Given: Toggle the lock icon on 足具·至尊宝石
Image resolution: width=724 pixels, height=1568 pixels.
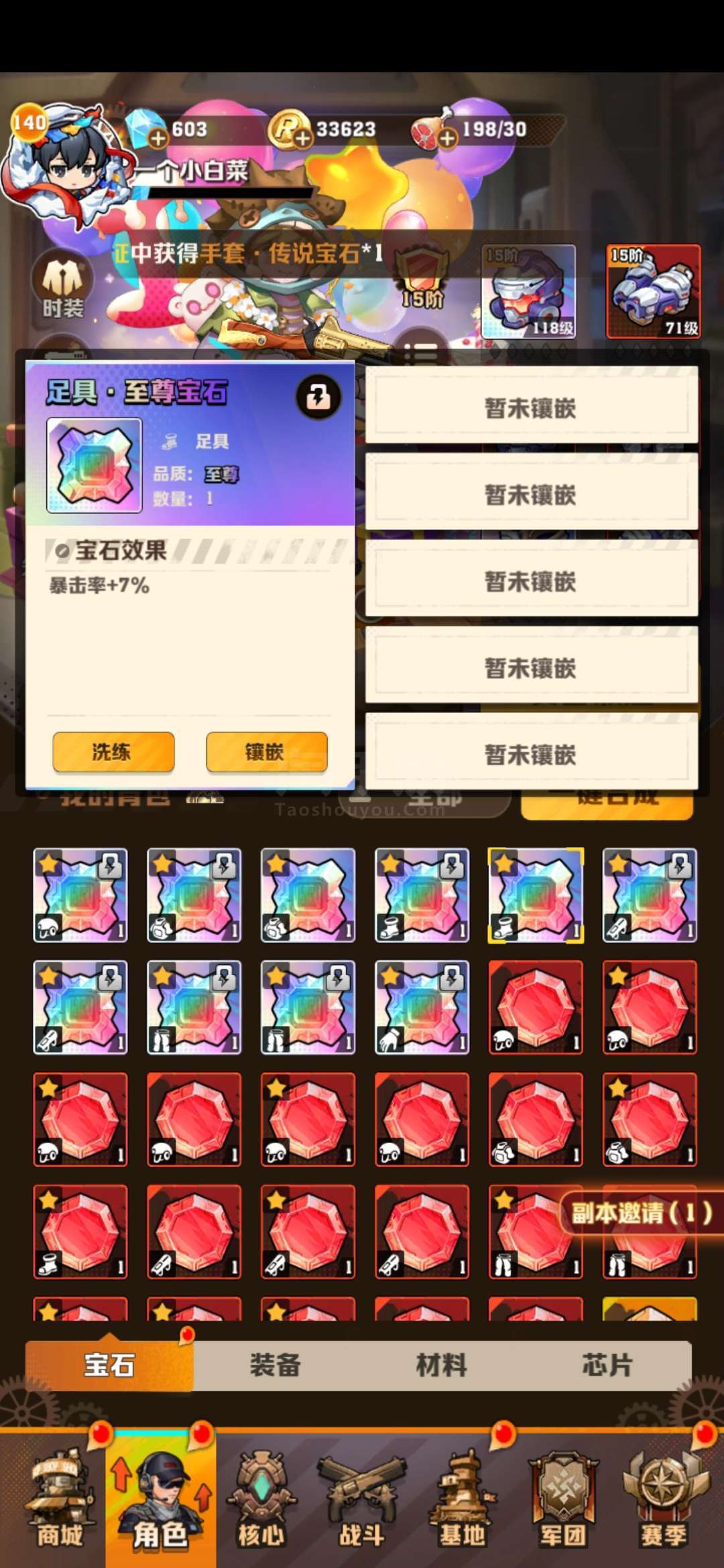Looking at the screenshot, I should [x=318, y=397].
